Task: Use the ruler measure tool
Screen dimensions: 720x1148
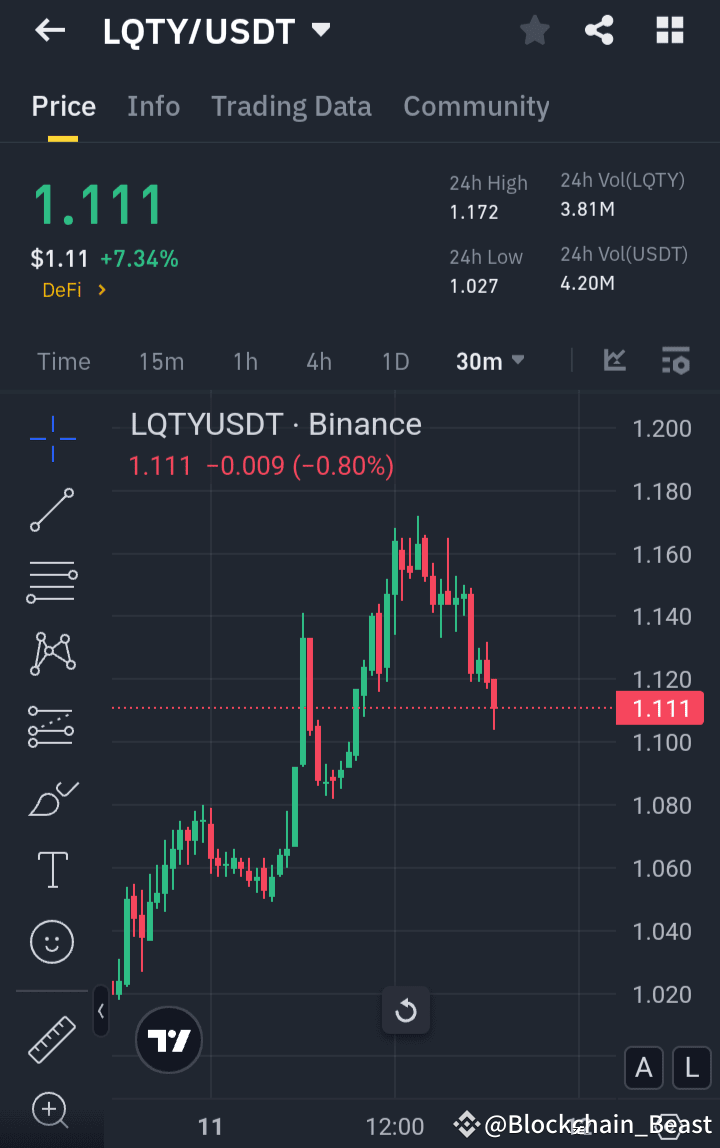Action: 51,1038
